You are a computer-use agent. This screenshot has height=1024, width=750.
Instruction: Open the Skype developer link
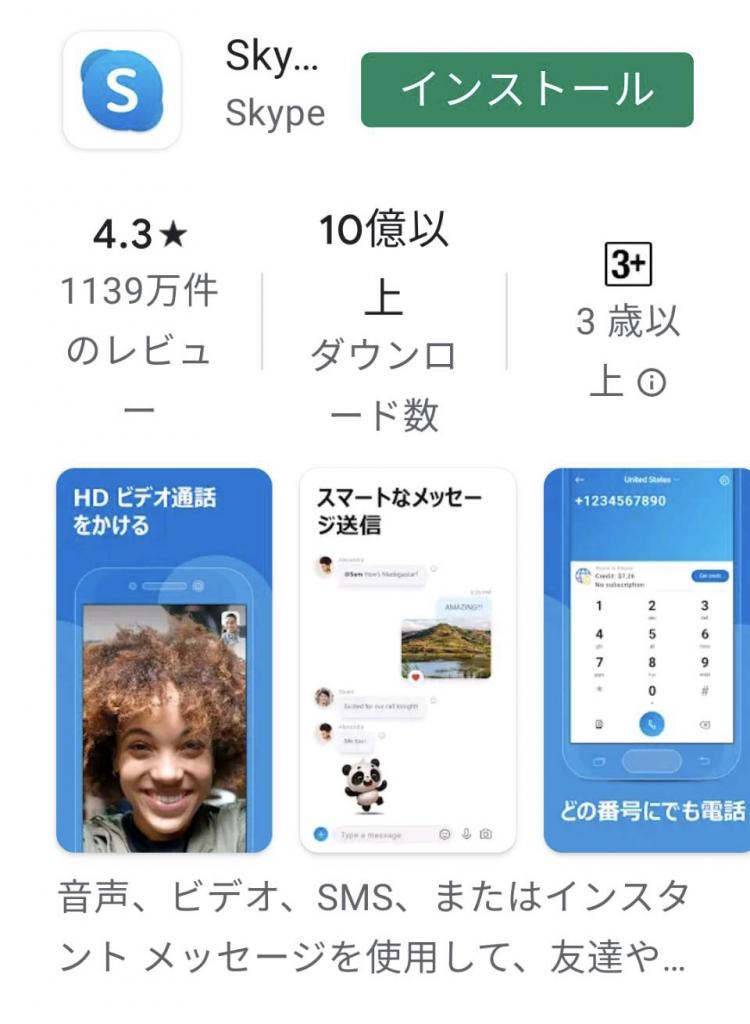pos(275,114)
